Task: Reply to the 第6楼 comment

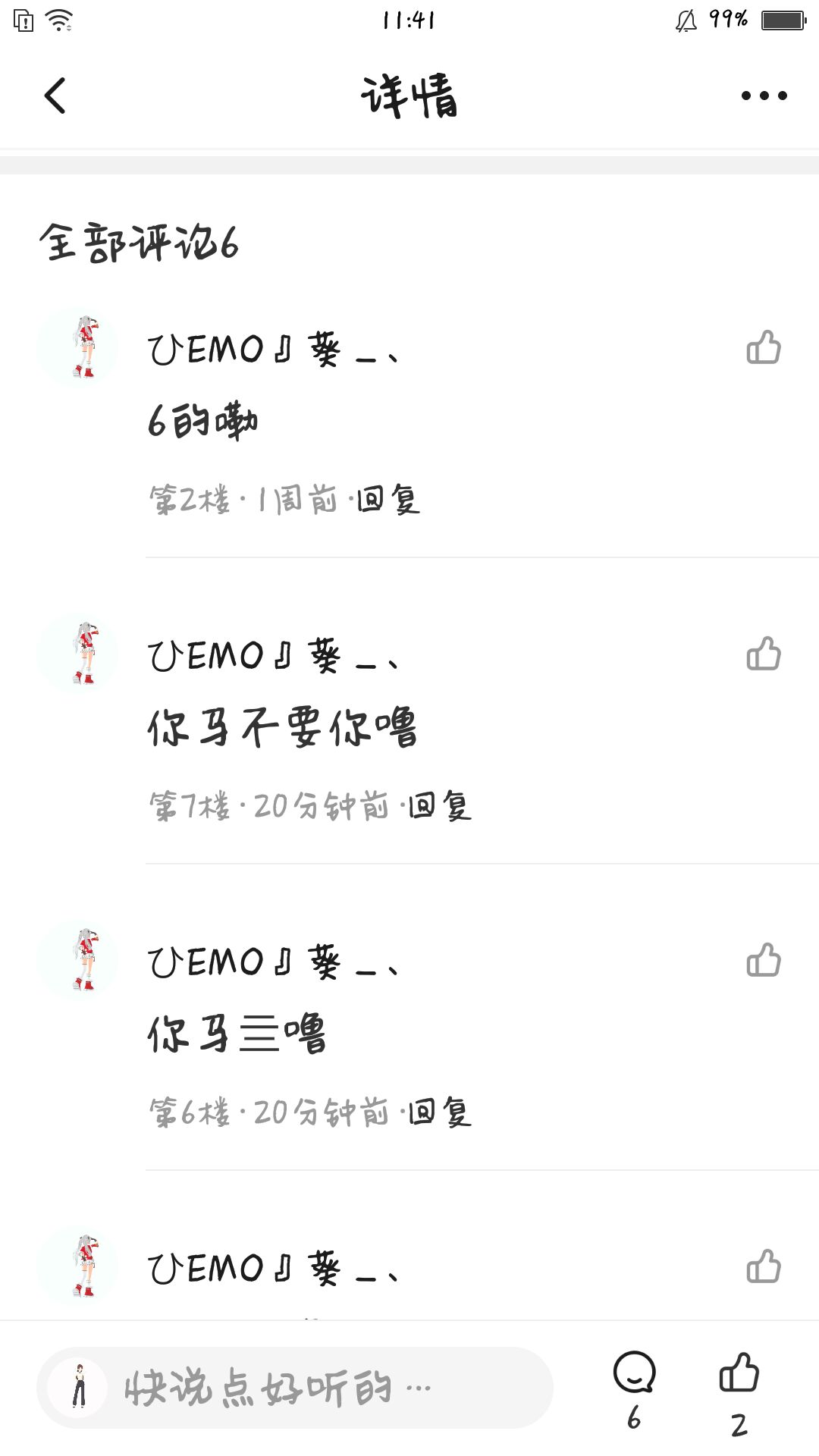Action: click(440, 1113)
